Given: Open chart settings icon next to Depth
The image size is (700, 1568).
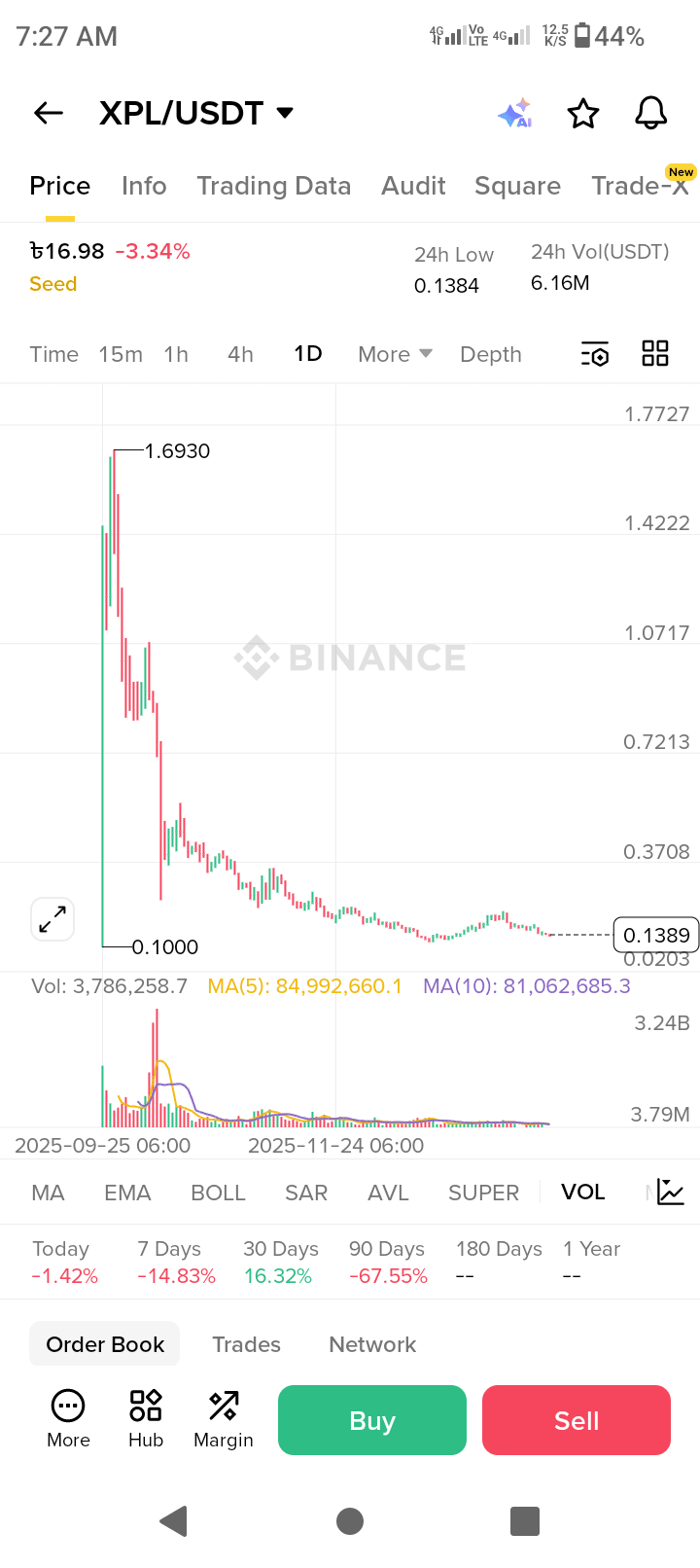Looking at the screenshot, I should [x=595, y=354].
